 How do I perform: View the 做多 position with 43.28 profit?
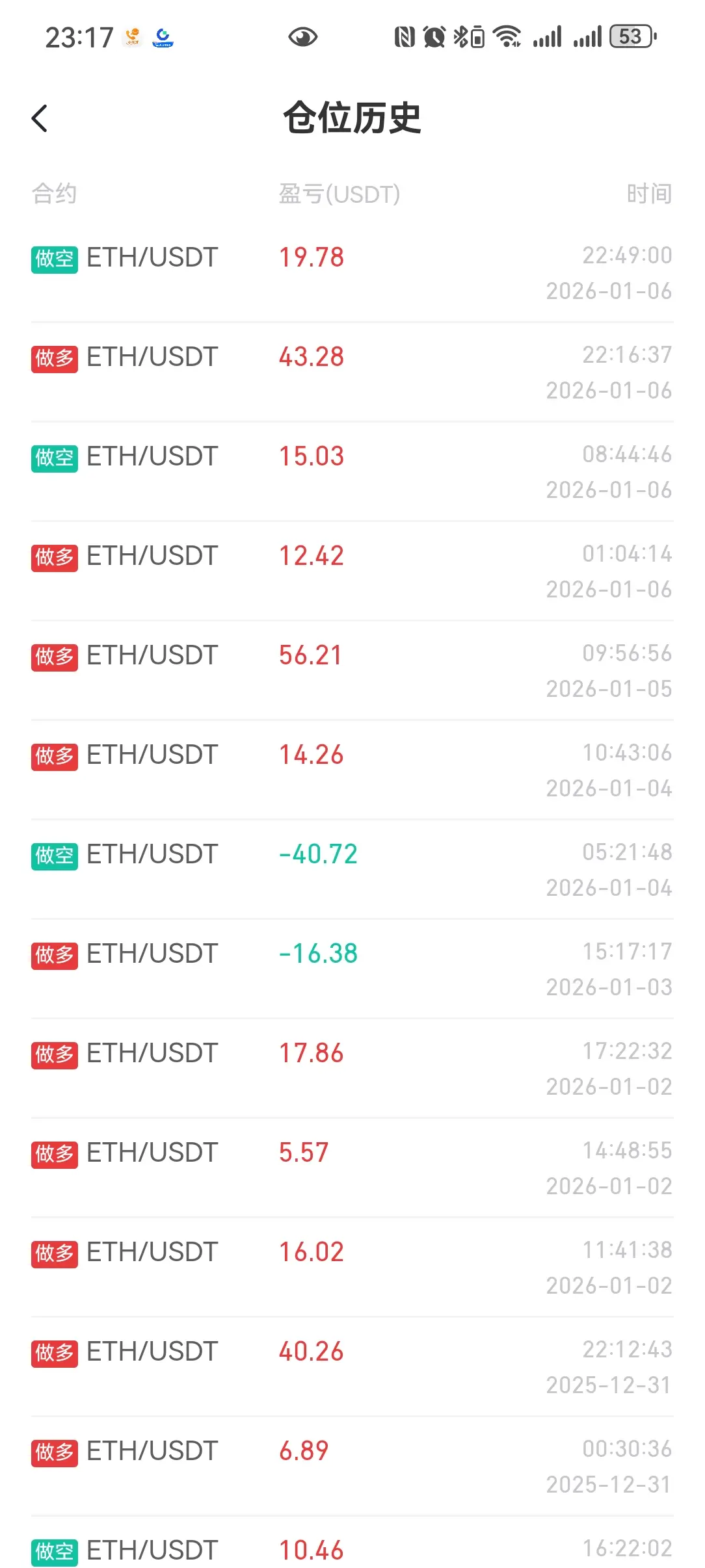point(351,372)
